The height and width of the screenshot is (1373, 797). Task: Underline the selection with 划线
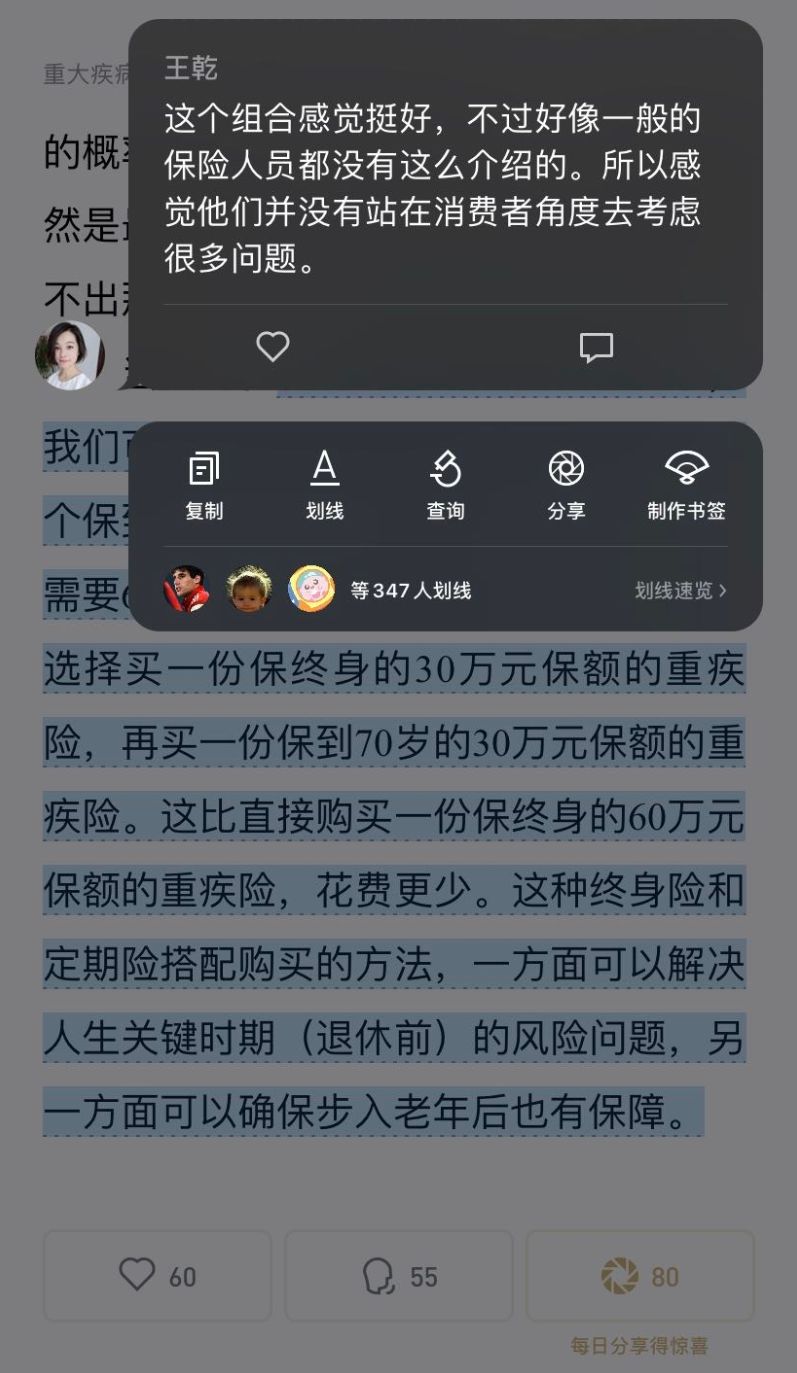(x=324, y=485)
